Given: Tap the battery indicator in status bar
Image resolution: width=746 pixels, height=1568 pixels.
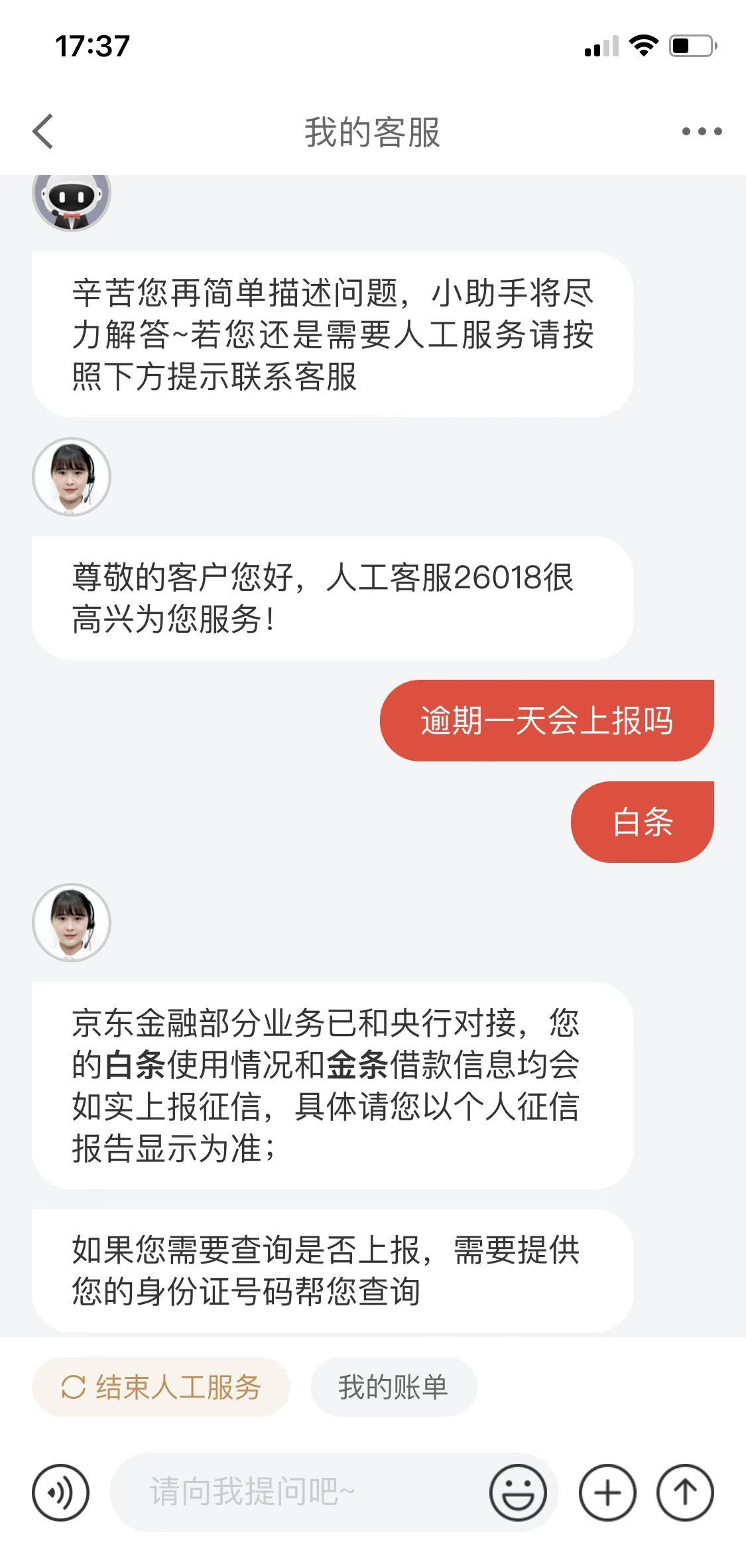Looking at the screenshot, I should coord(692,44).
